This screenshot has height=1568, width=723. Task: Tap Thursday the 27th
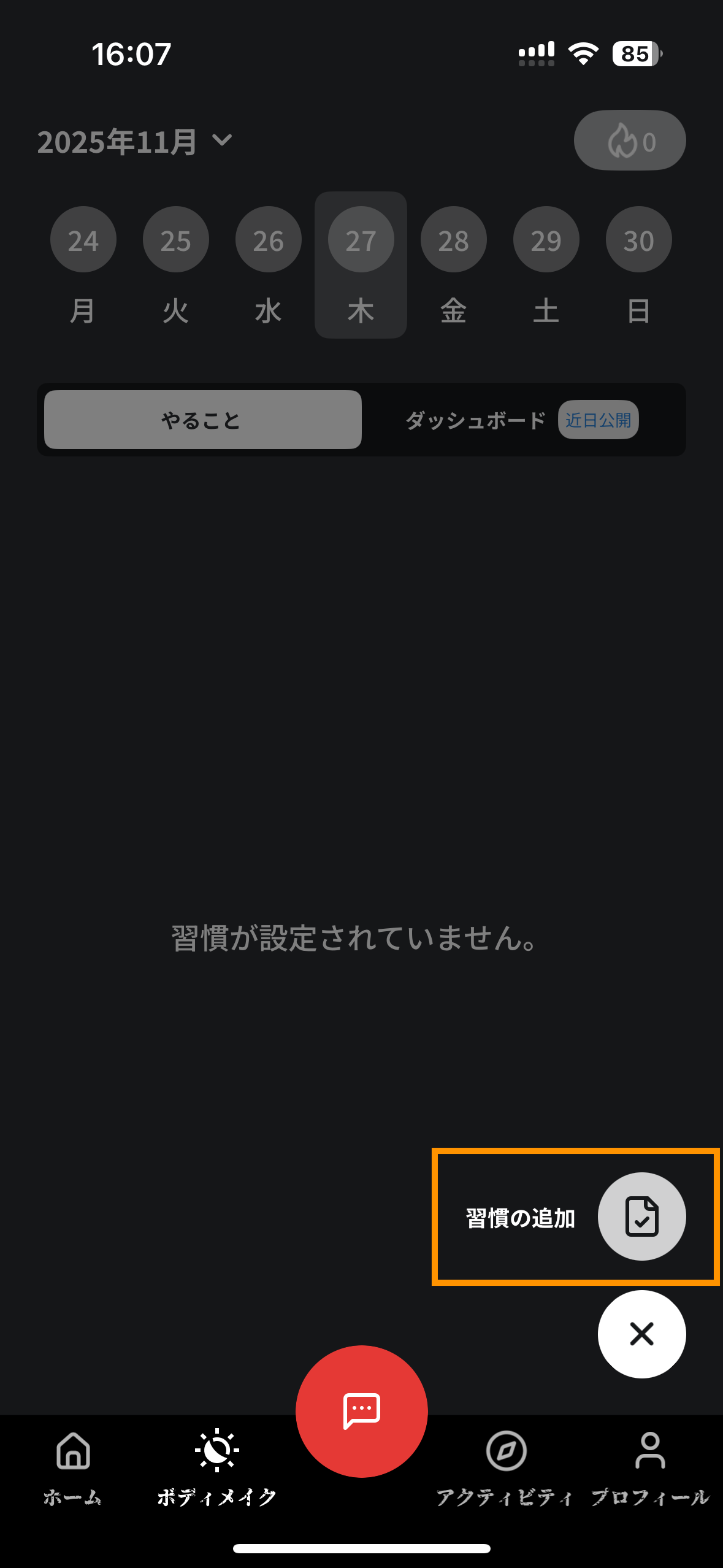pyautogui.click(x=361, y=240)
